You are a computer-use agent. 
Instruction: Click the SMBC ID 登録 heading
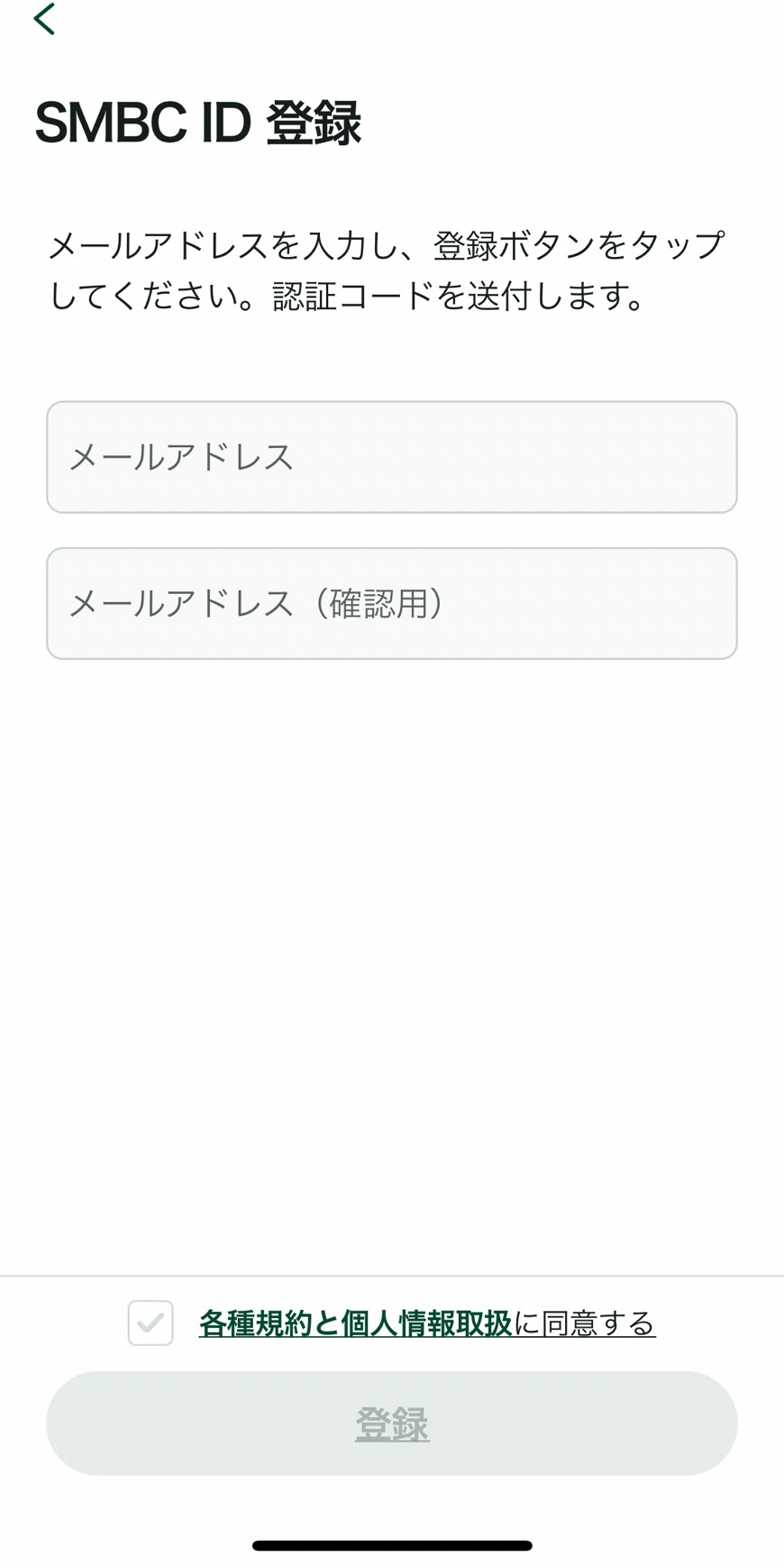coord(196,124)
